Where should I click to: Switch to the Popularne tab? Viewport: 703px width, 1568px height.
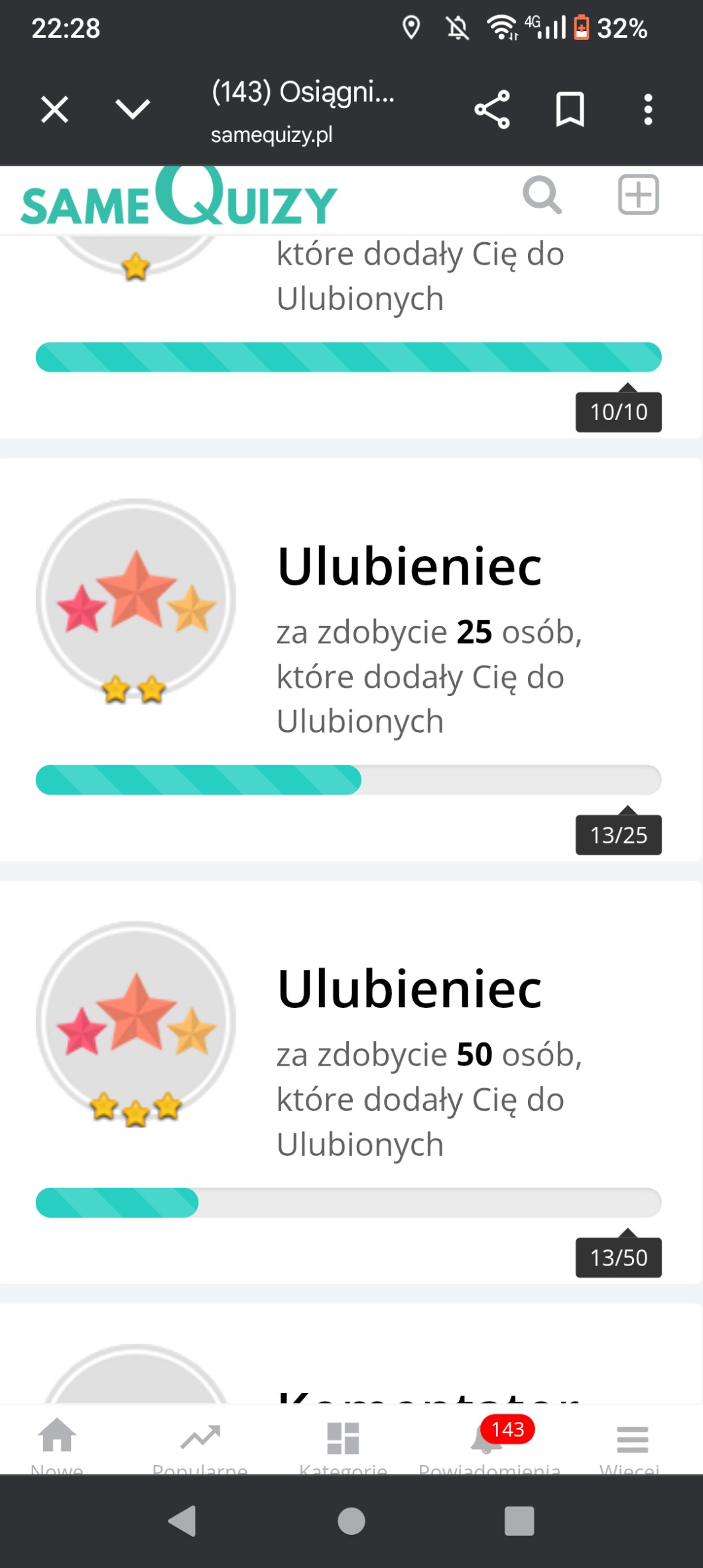coord(200,1443)
